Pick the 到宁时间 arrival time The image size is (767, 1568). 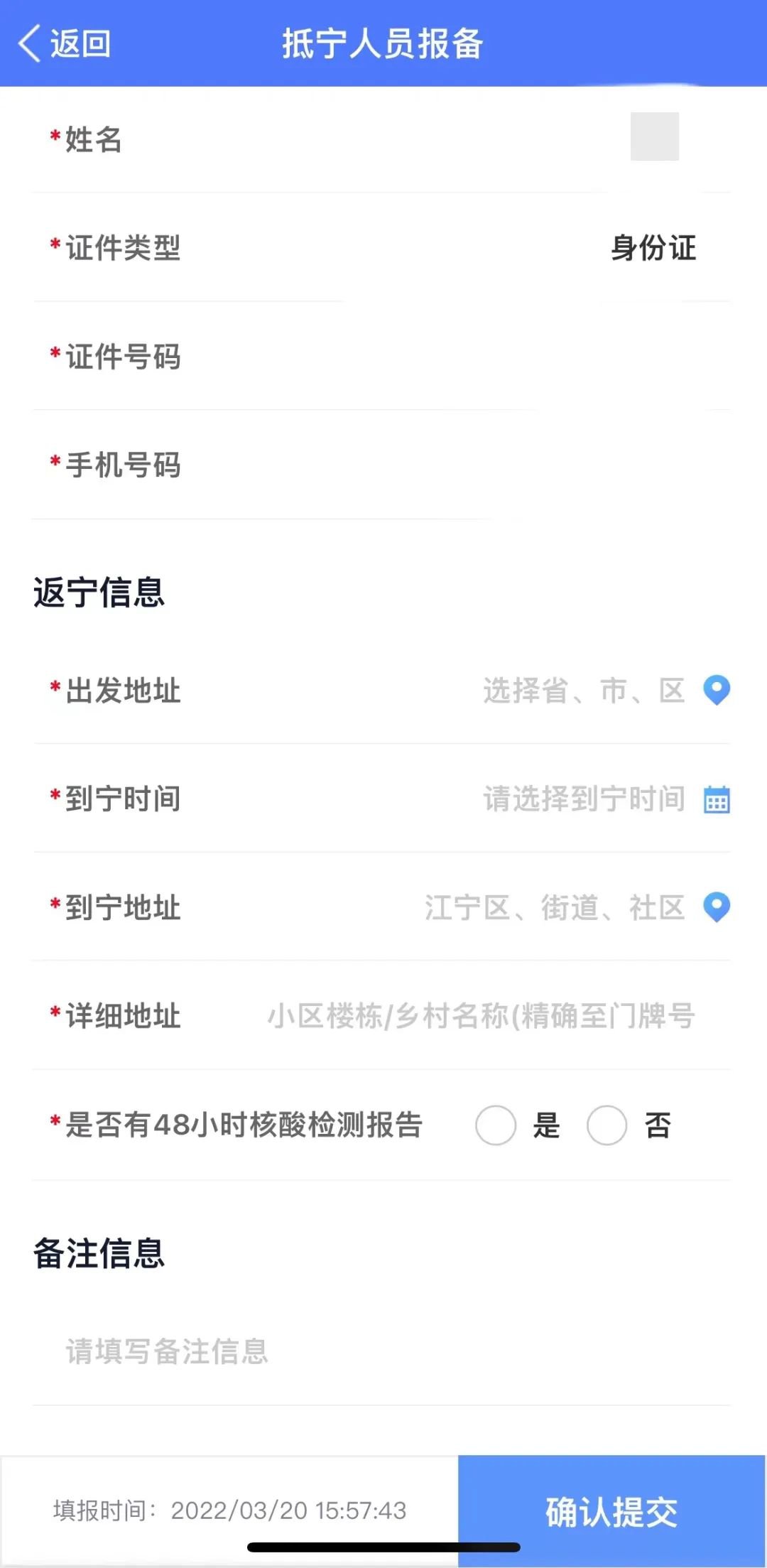(x=583, y=799)
